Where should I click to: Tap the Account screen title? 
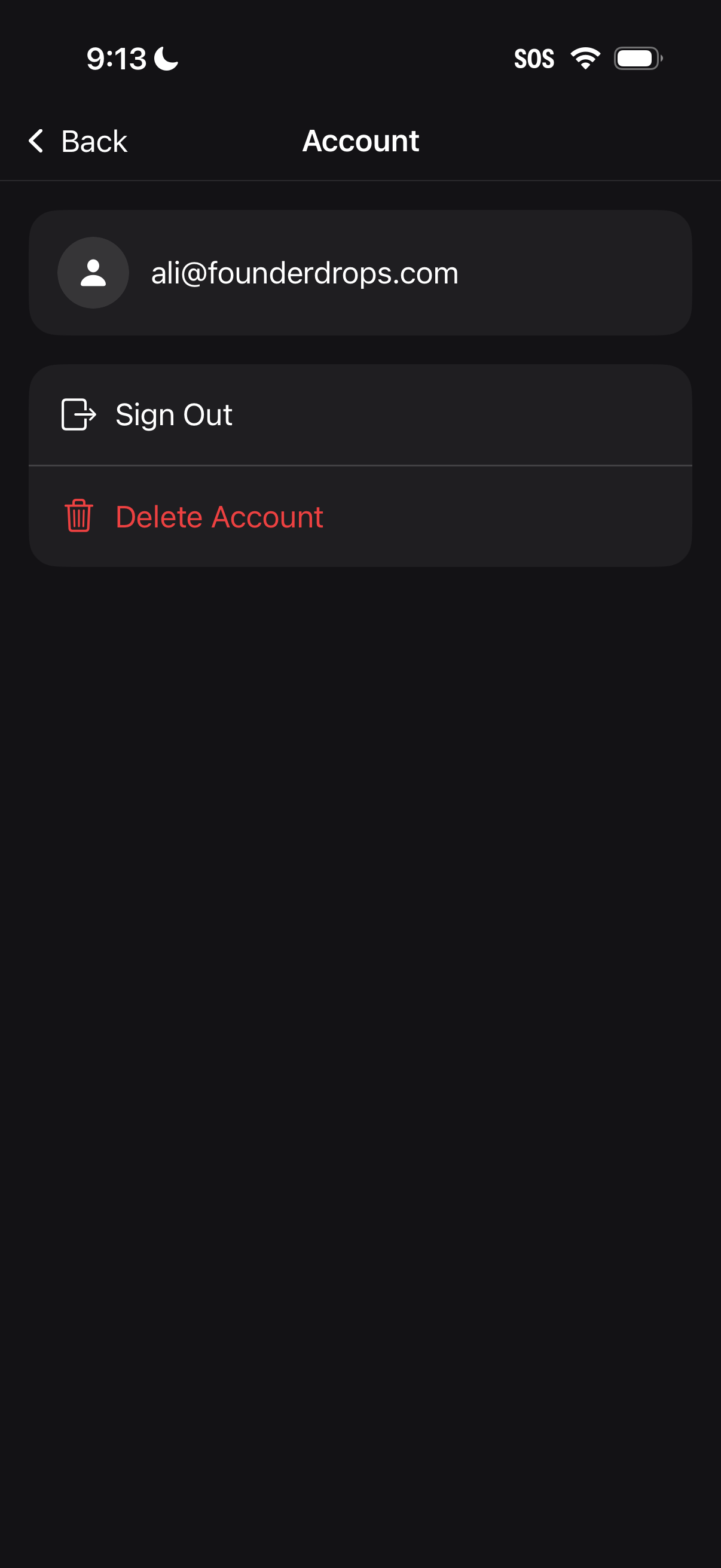pos(360,141)
